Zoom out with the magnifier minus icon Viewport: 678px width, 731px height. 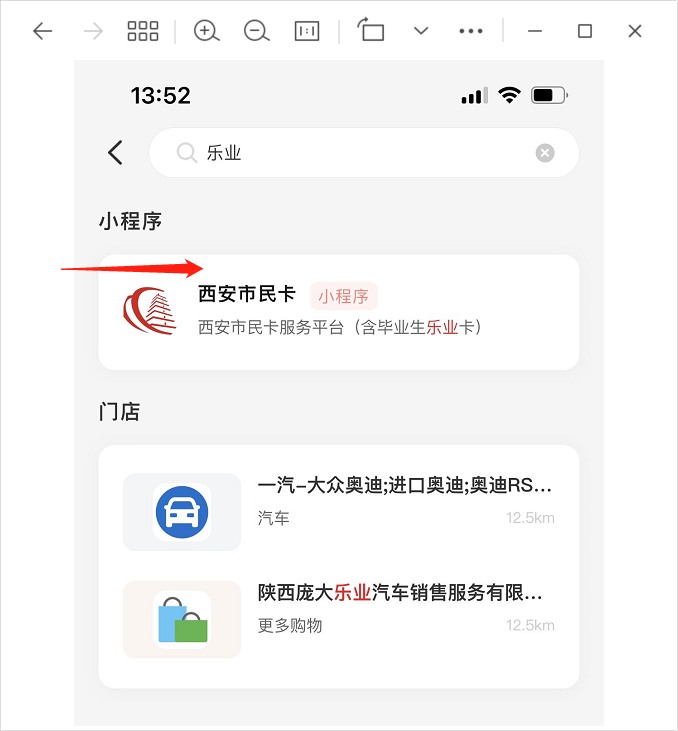257,31
